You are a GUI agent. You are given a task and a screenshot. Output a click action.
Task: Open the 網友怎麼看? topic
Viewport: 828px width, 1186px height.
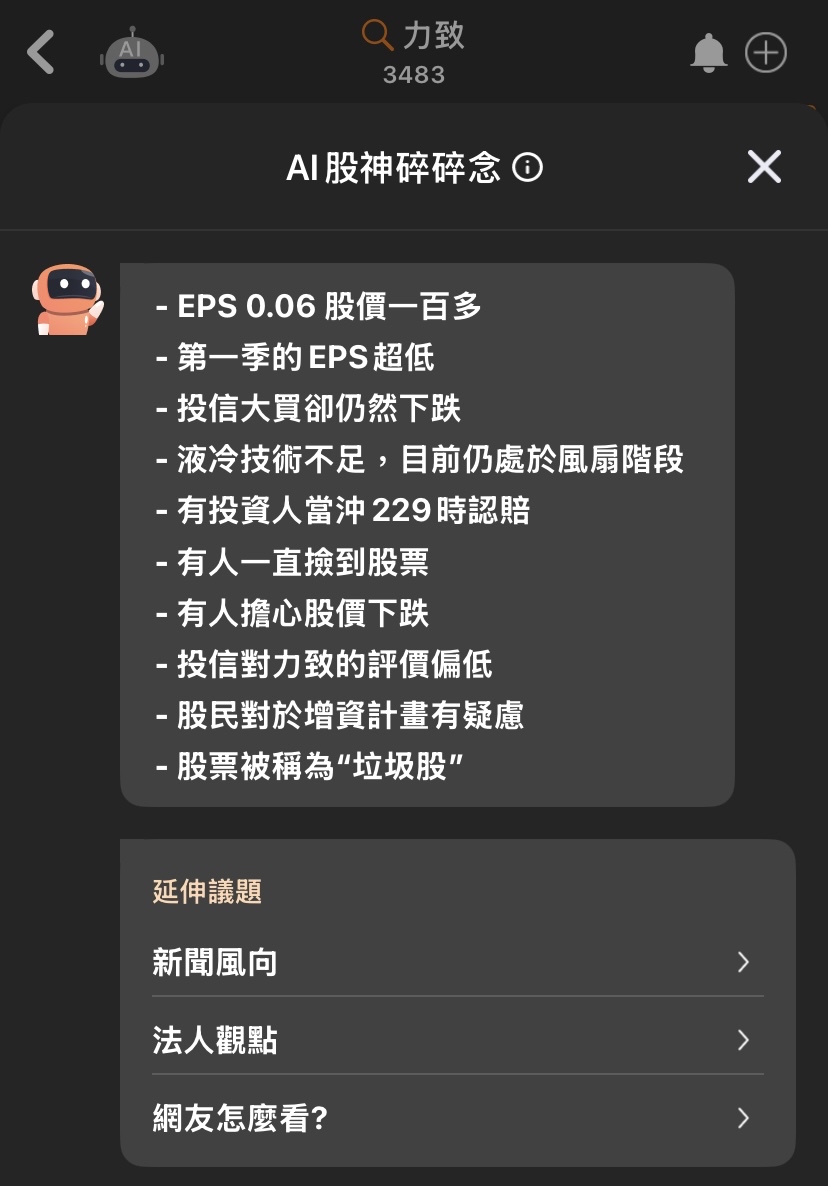pos(457,1118)
